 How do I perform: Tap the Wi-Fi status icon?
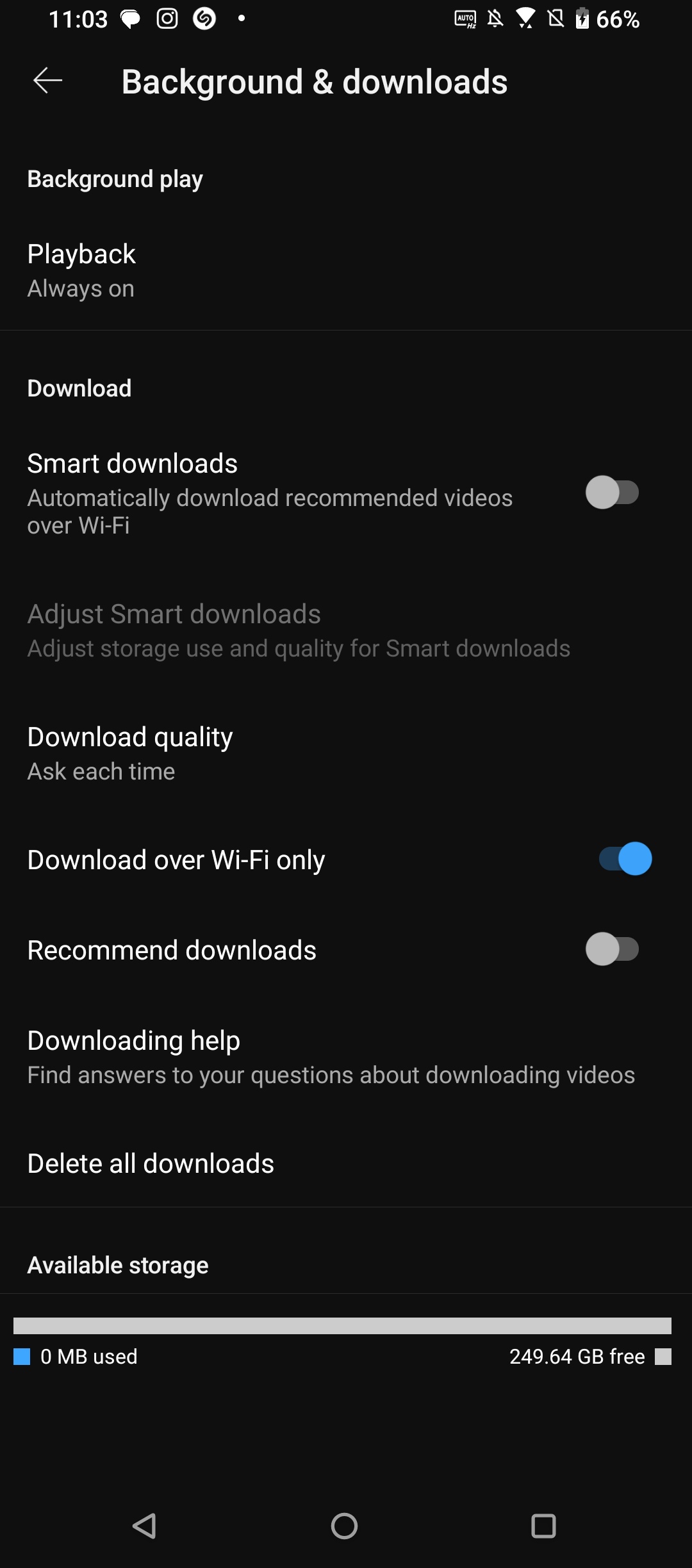click(524, 19)
